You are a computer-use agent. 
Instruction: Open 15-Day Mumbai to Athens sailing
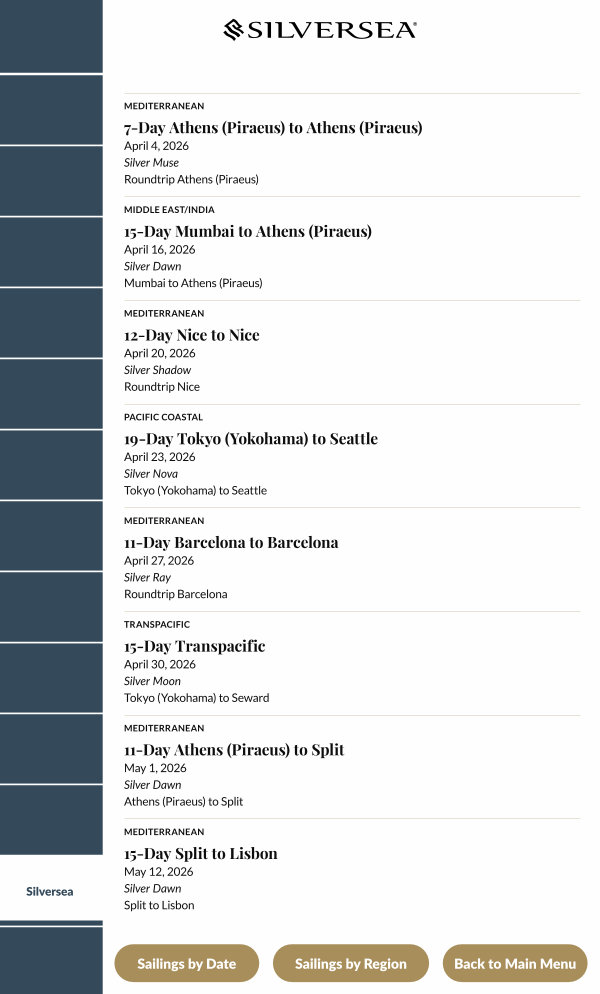pos(248,232)
